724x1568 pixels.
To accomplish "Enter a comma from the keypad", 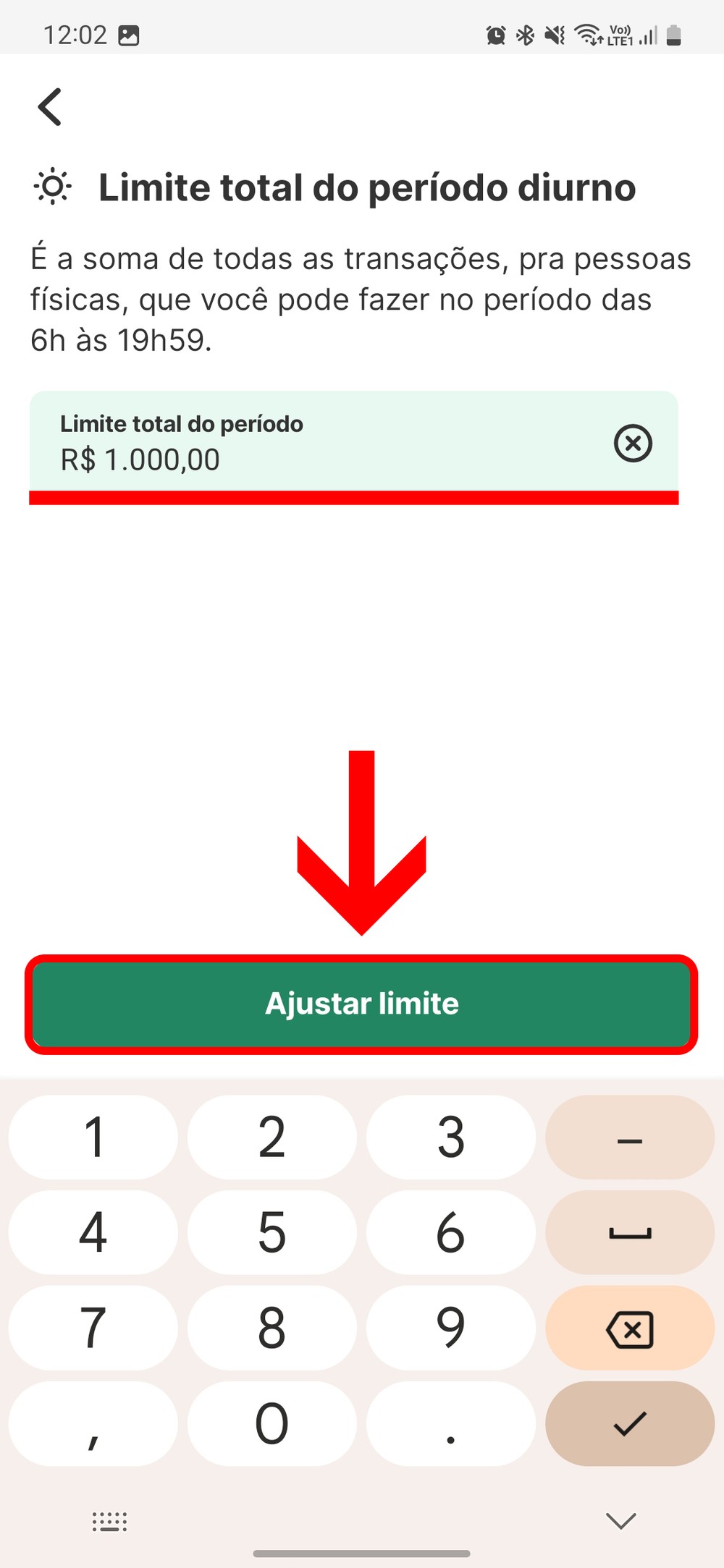I will 93,1423.
